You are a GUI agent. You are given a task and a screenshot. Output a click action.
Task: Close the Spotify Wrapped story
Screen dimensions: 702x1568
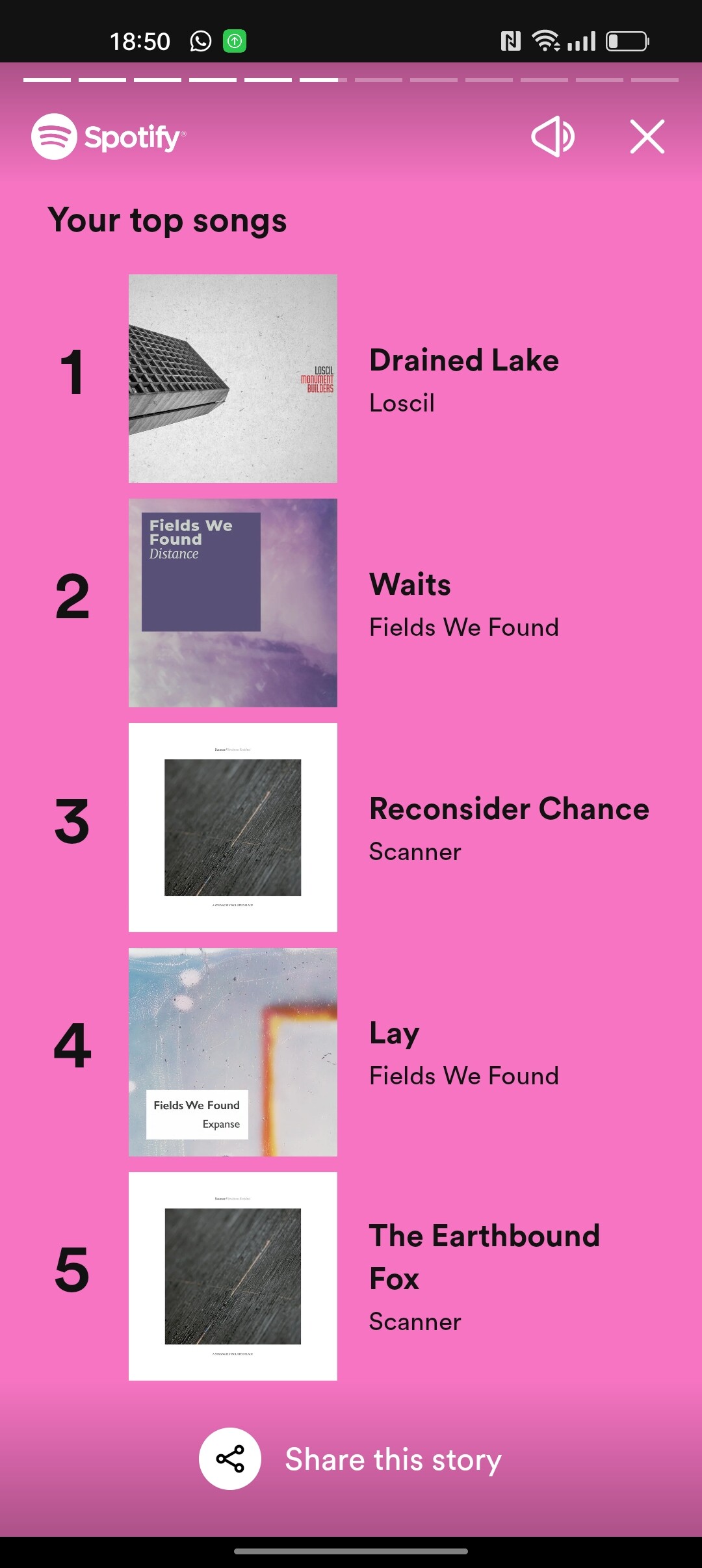pos(647,137)
